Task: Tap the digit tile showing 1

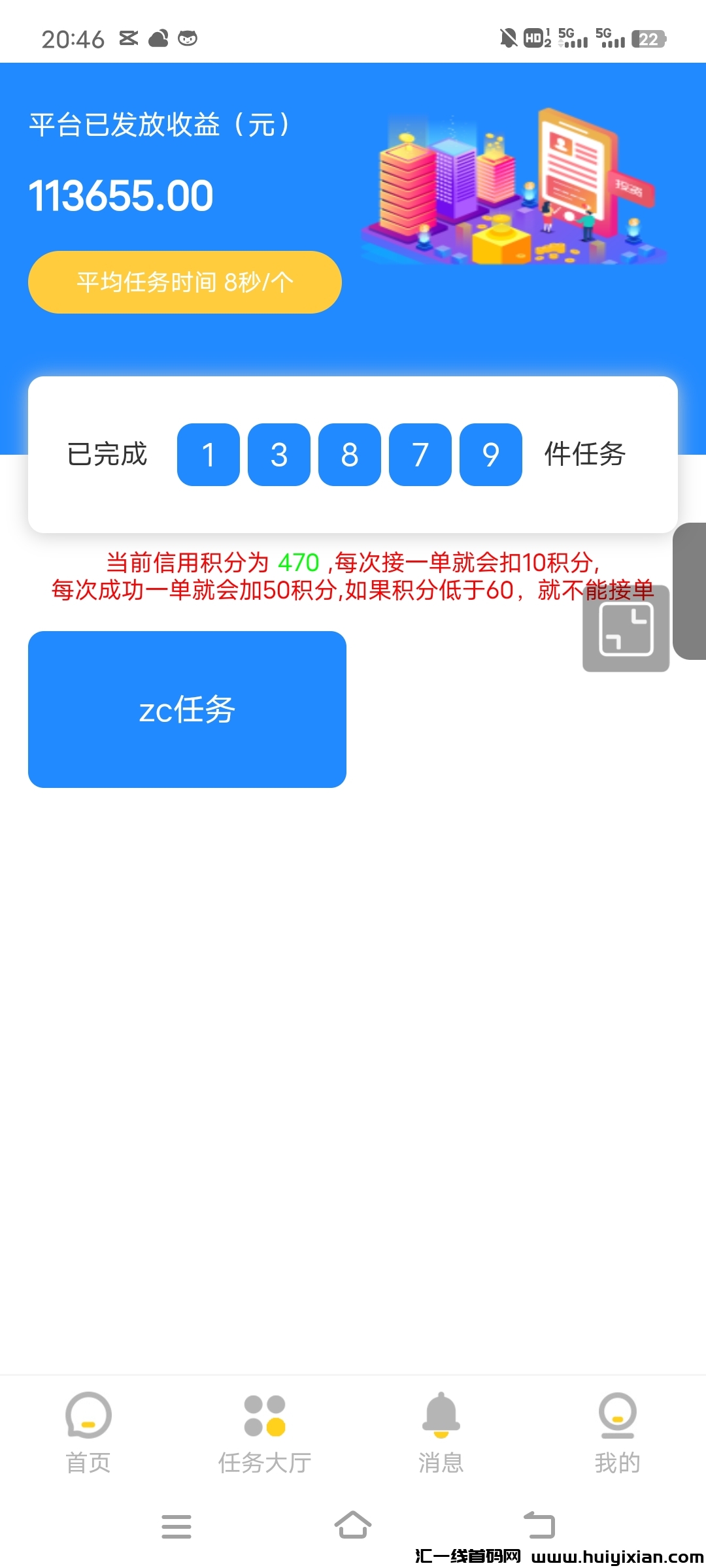Action: tap(209, 454)
